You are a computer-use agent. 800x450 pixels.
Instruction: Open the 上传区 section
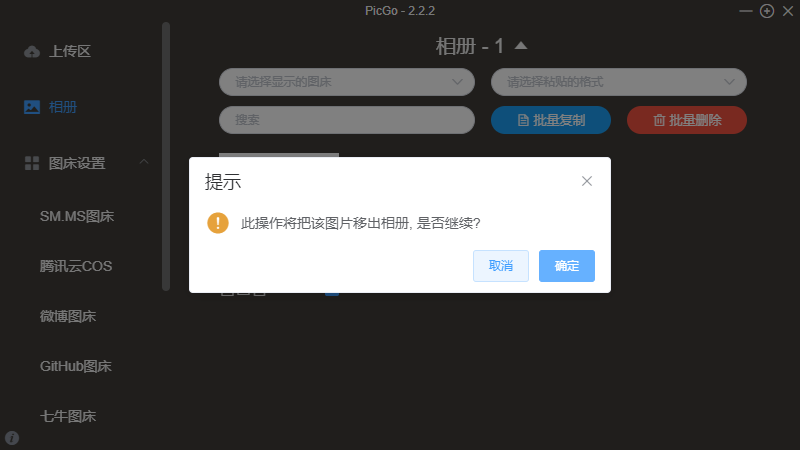pyautogui.click(x=70, y=51)
